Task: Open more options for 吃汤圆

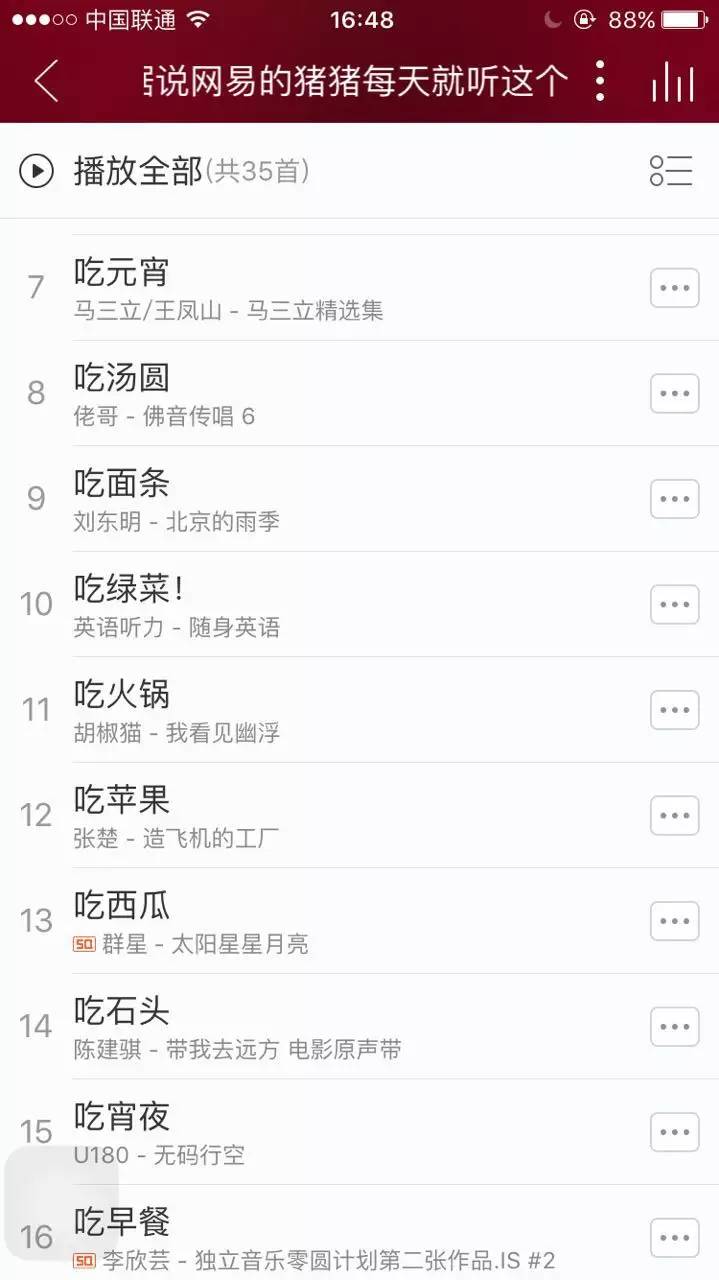Action: click(x=674, y=393)
